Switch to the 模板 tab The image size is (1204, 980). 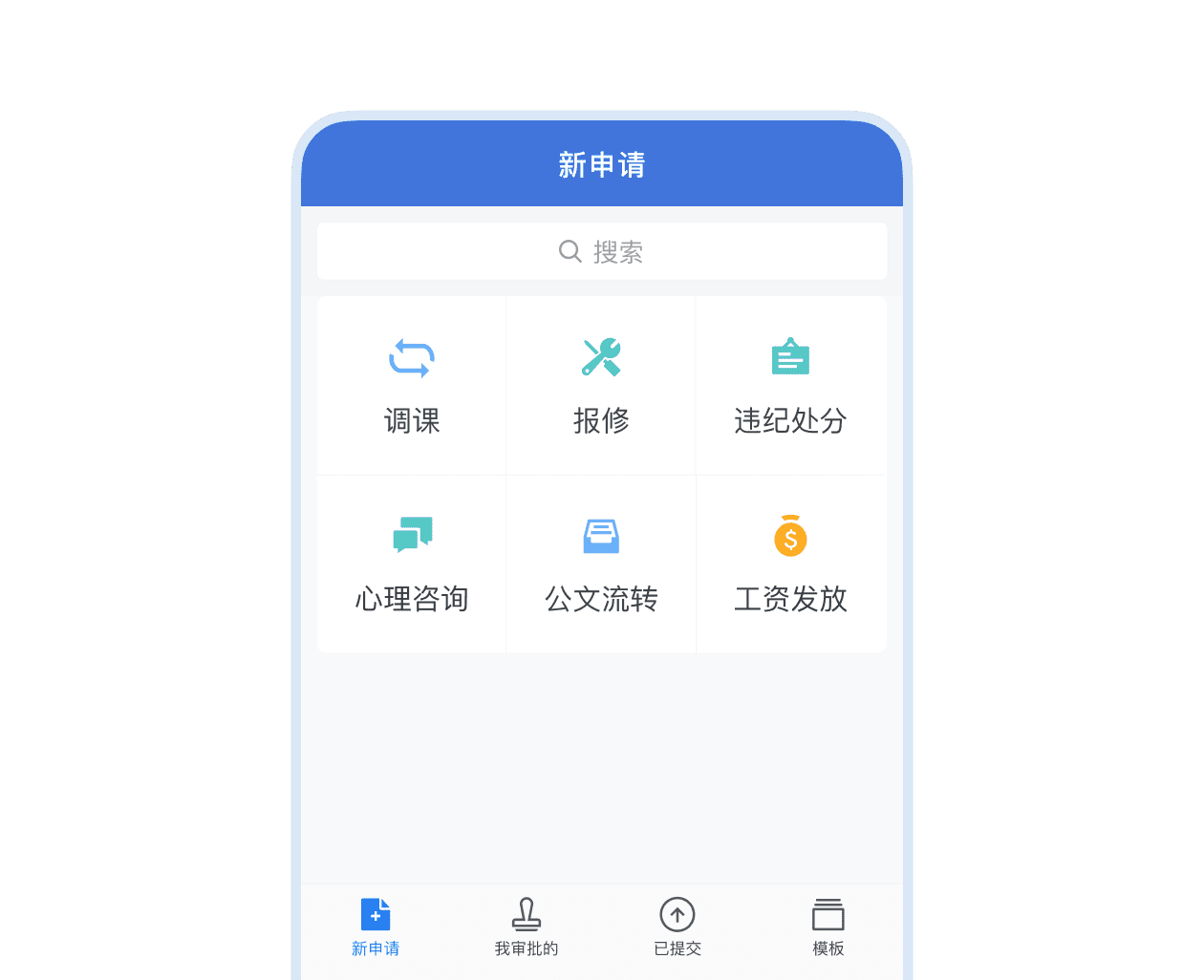pyautogui.click(x=828, y=927)
